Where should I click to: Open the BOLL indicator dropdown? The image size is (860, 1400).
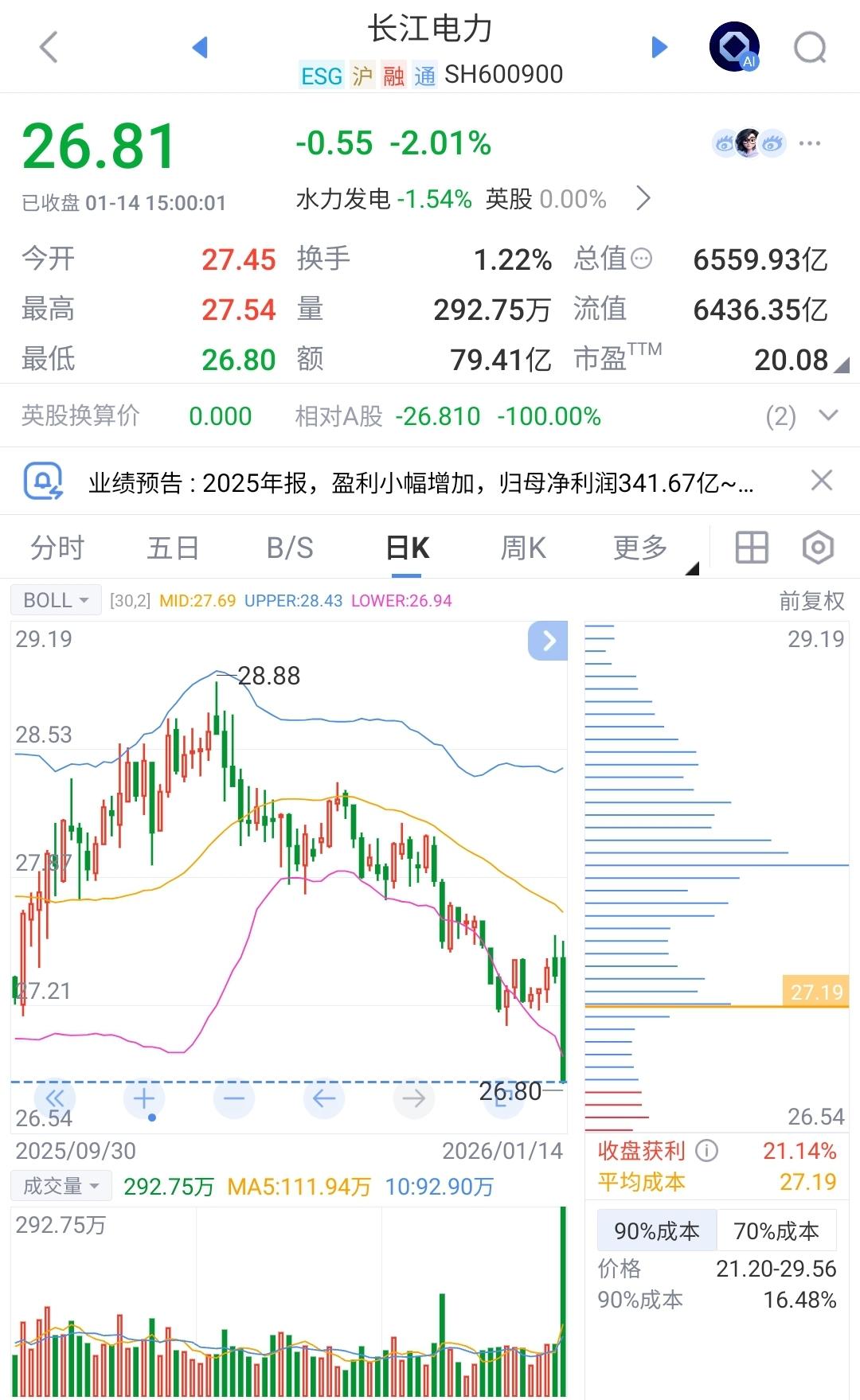pyautogui.click(x=54, y=600)
